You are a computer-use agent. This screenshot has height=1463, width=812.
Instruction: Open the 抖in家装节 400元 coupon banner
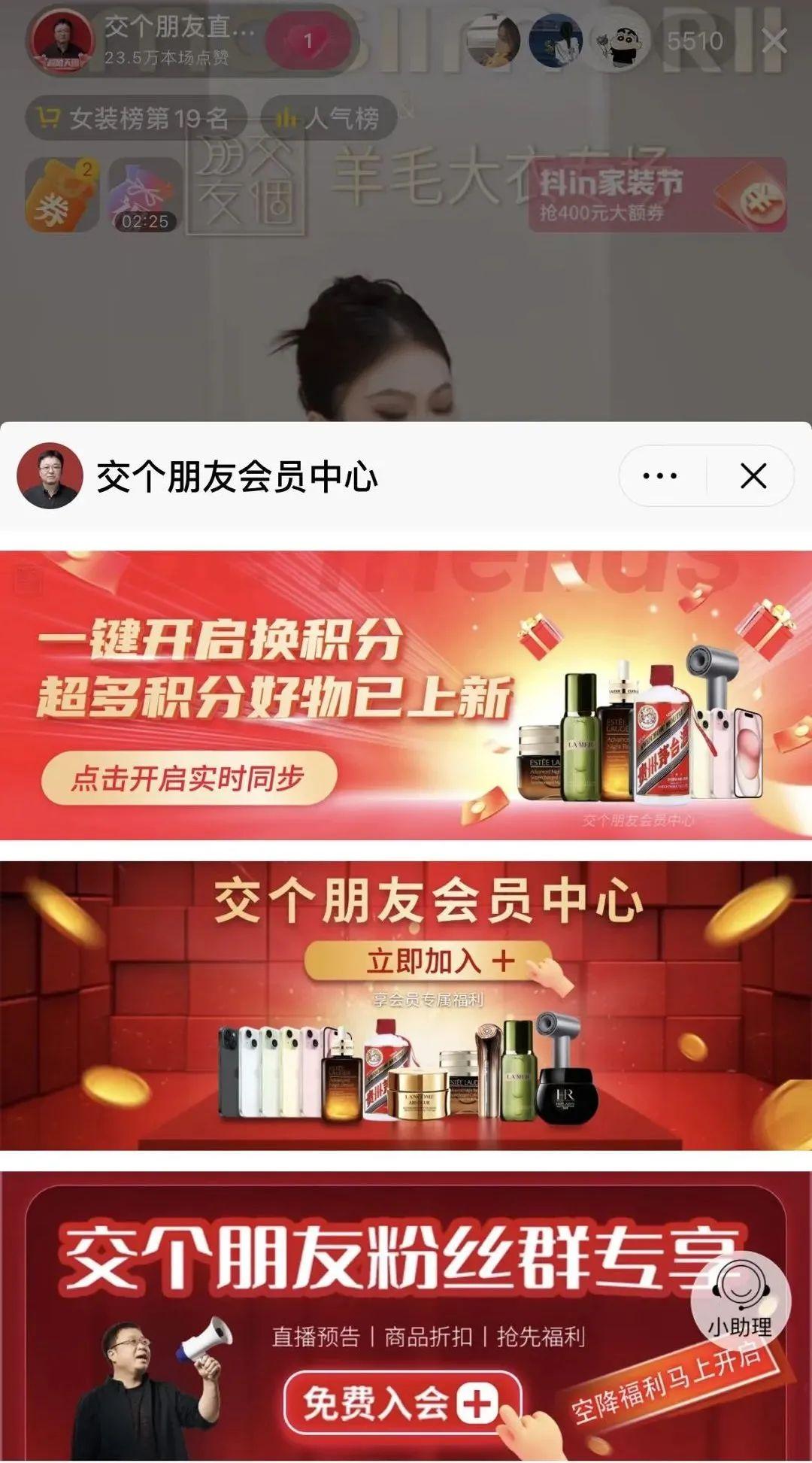pos(660,195)
